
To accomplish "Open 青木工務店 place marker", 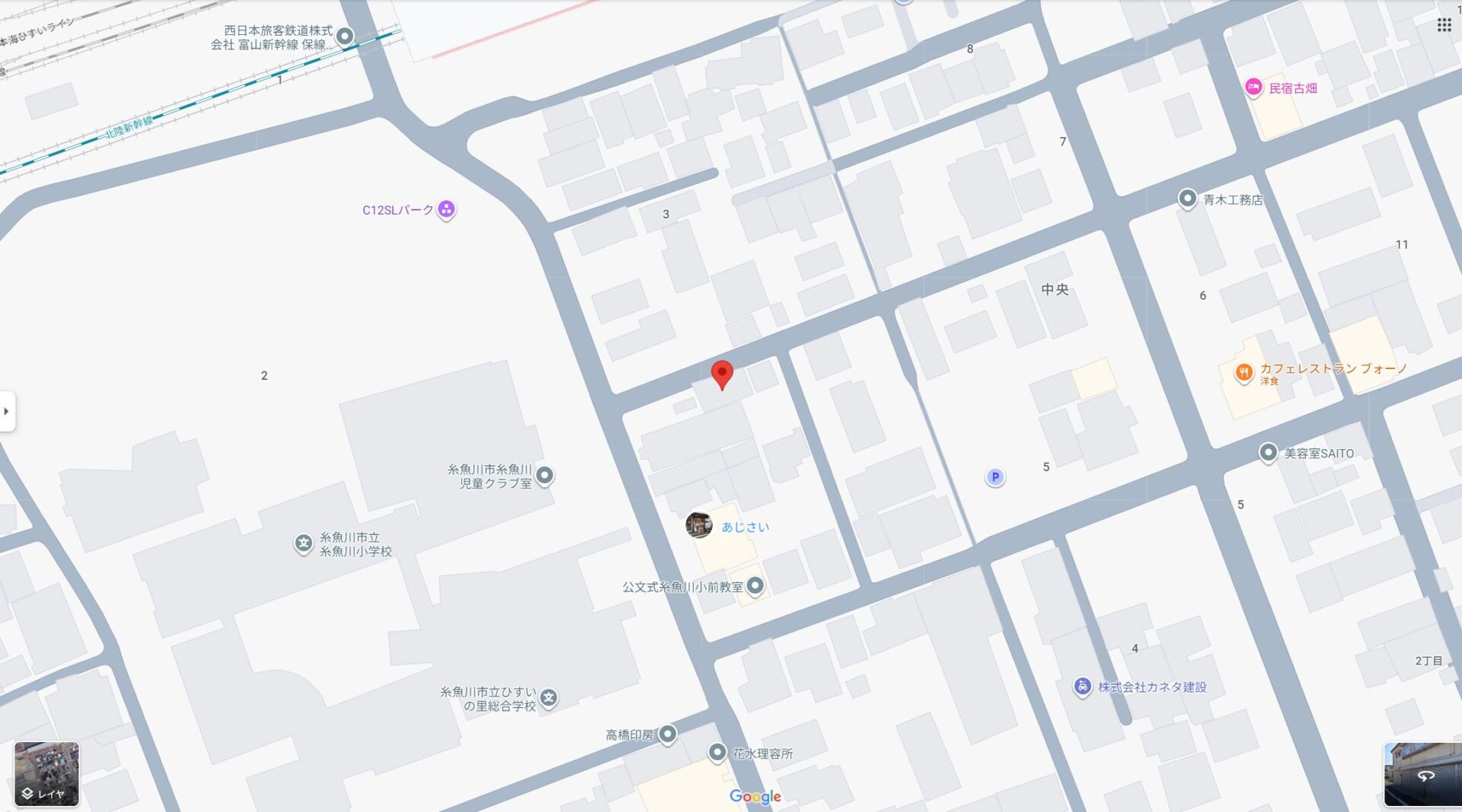I will [1187, 199].
